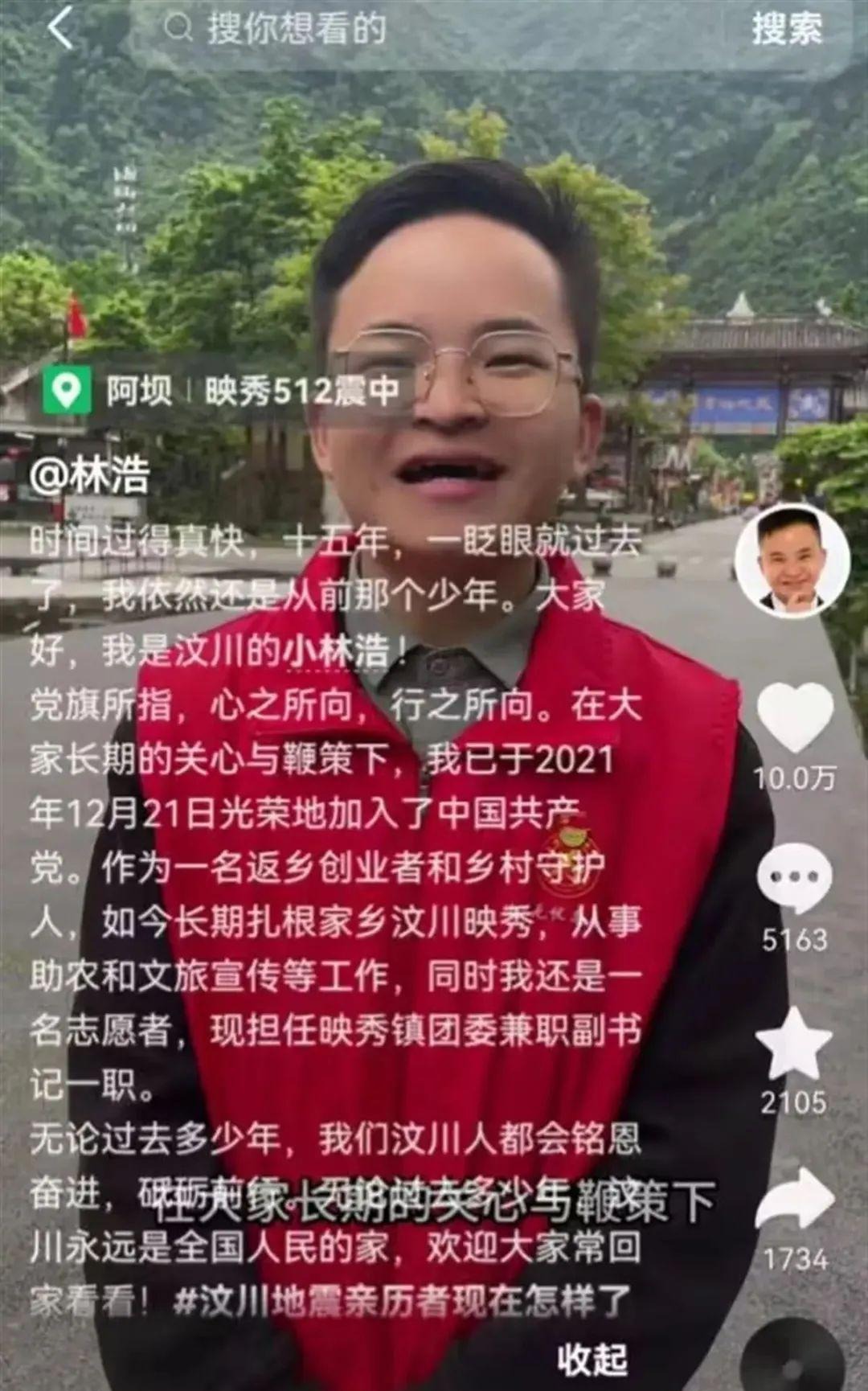
Task: Tap the 搜索 button
Action: 786,29
